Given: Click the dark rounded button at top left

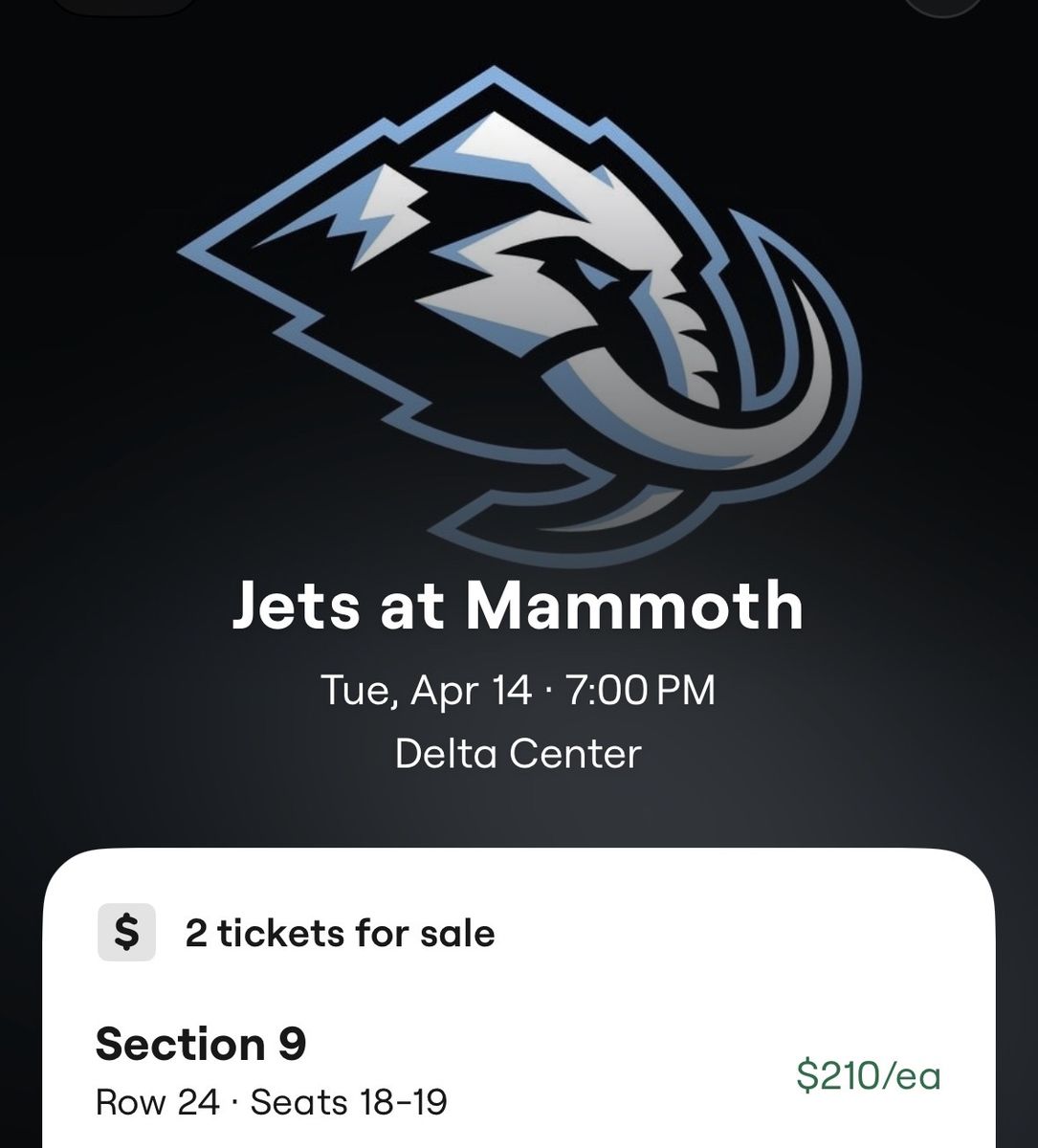Looking at the screenshot, I should (124, 8).
